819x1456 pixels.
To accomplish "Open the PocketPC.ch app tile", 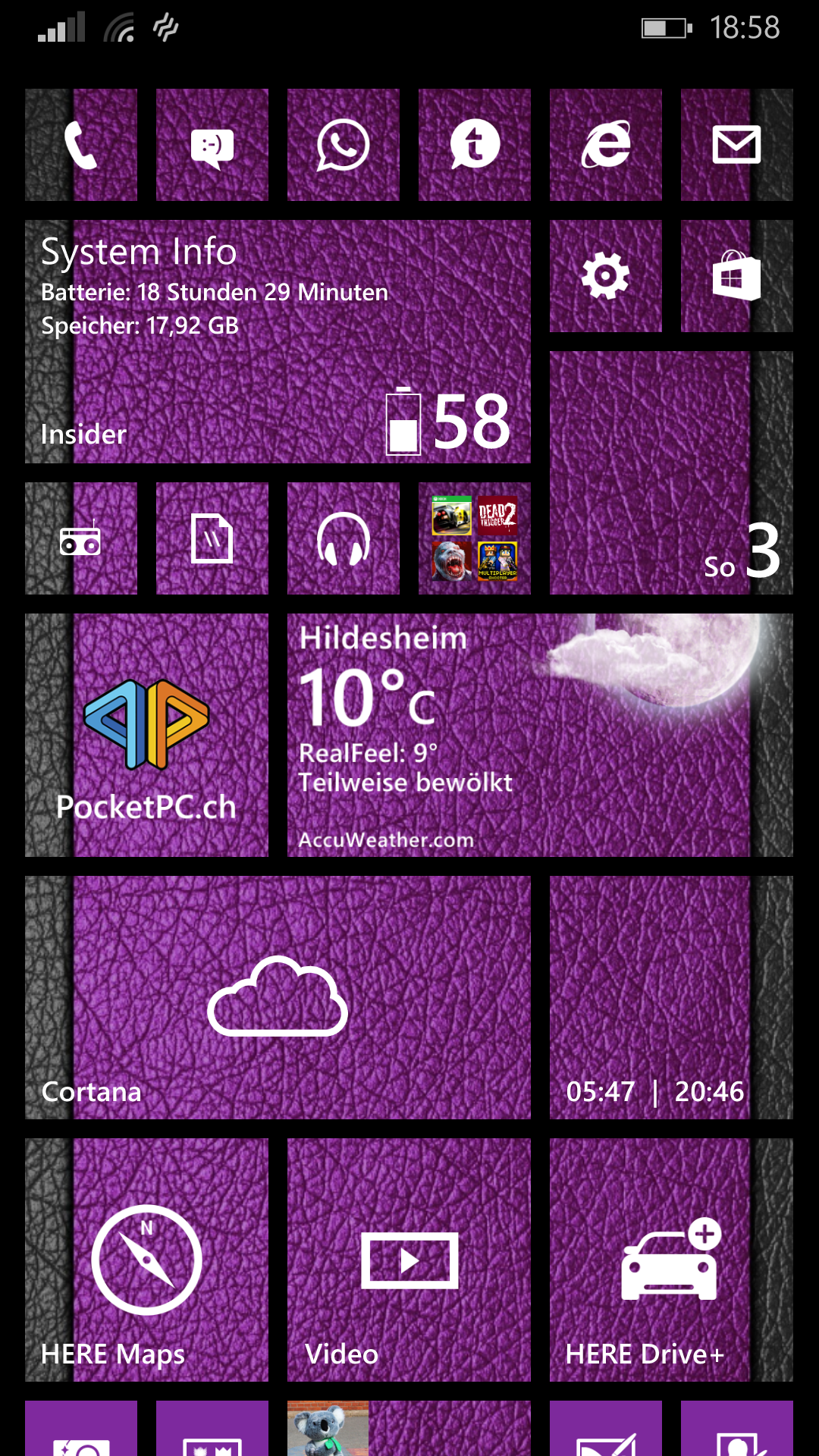I will tap(146, 735).
